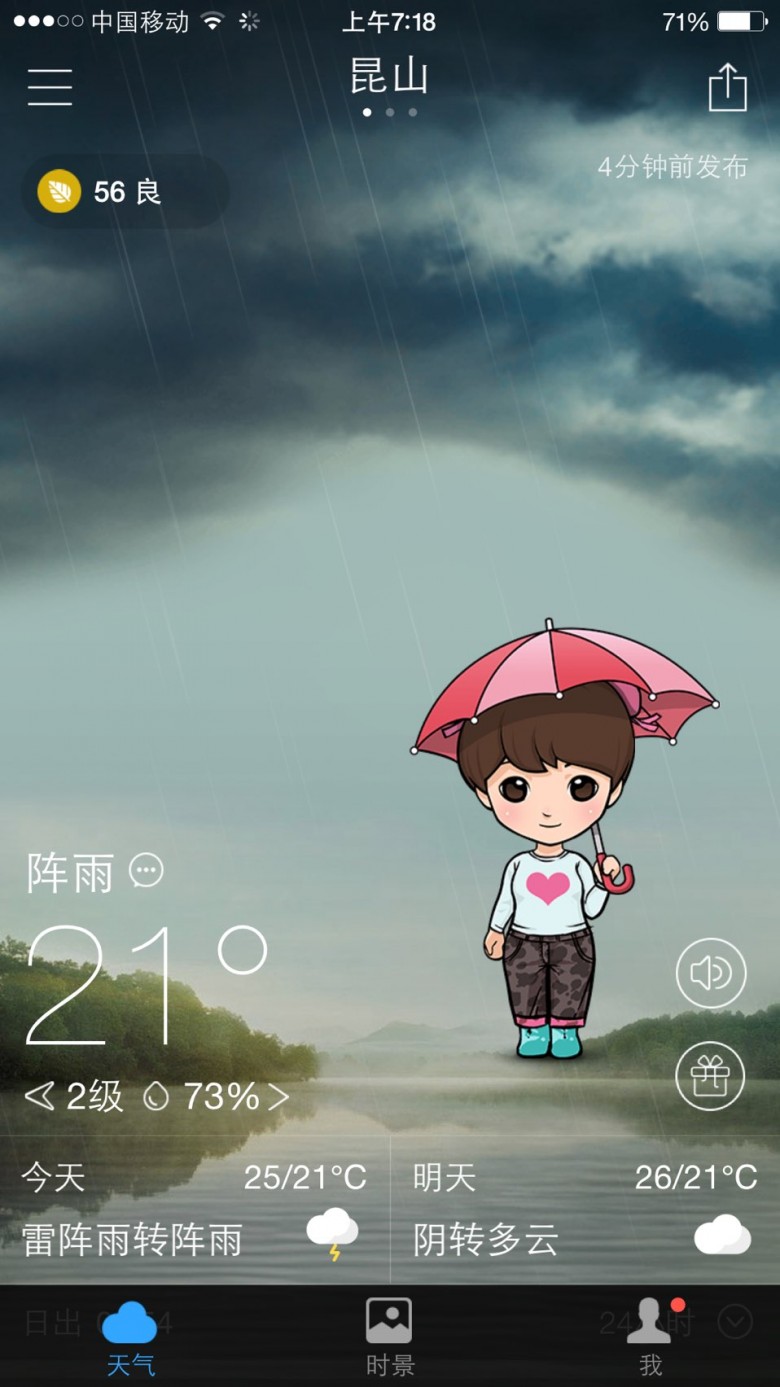Screen dimensions: 780x1387
Task: Share the Kunshan weather
Action: pyautogui.click(x=728, y=87)
